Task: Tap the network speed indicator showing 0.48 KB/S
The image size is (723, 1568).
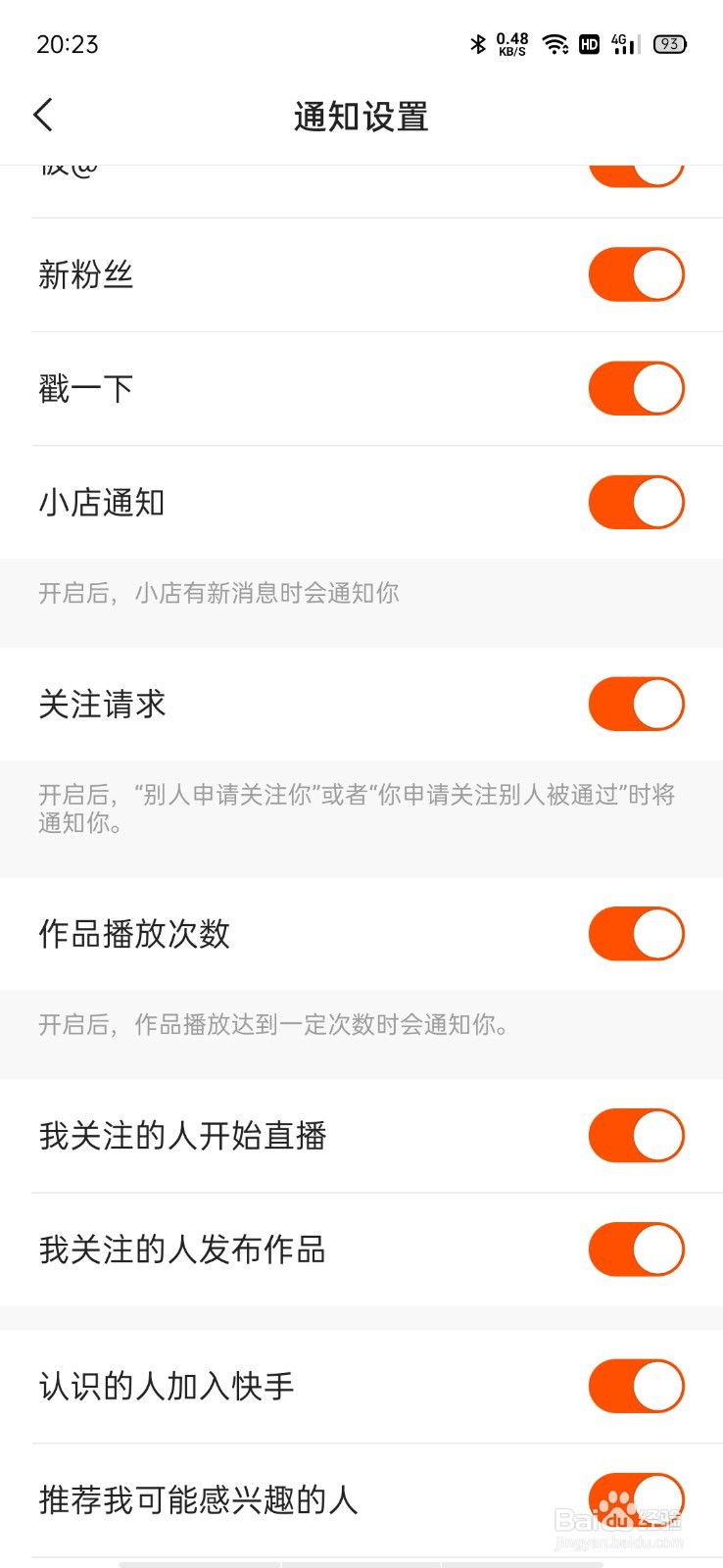Action: tap(512, 44)
